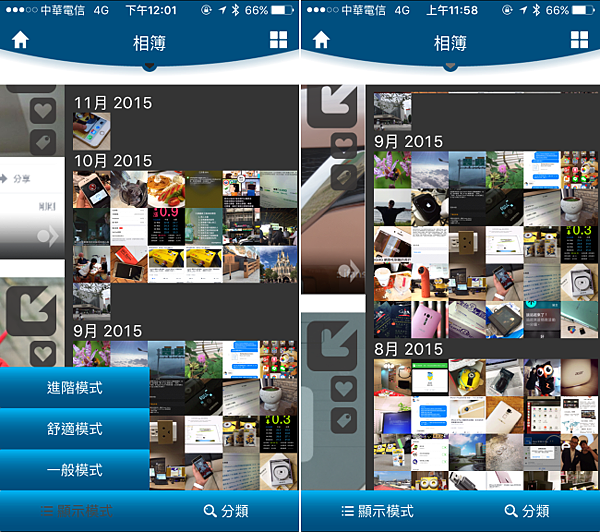This screenshot has height=532, width=600.
Task: Tap 分類 search beside the mode menu
Action: 225,511
